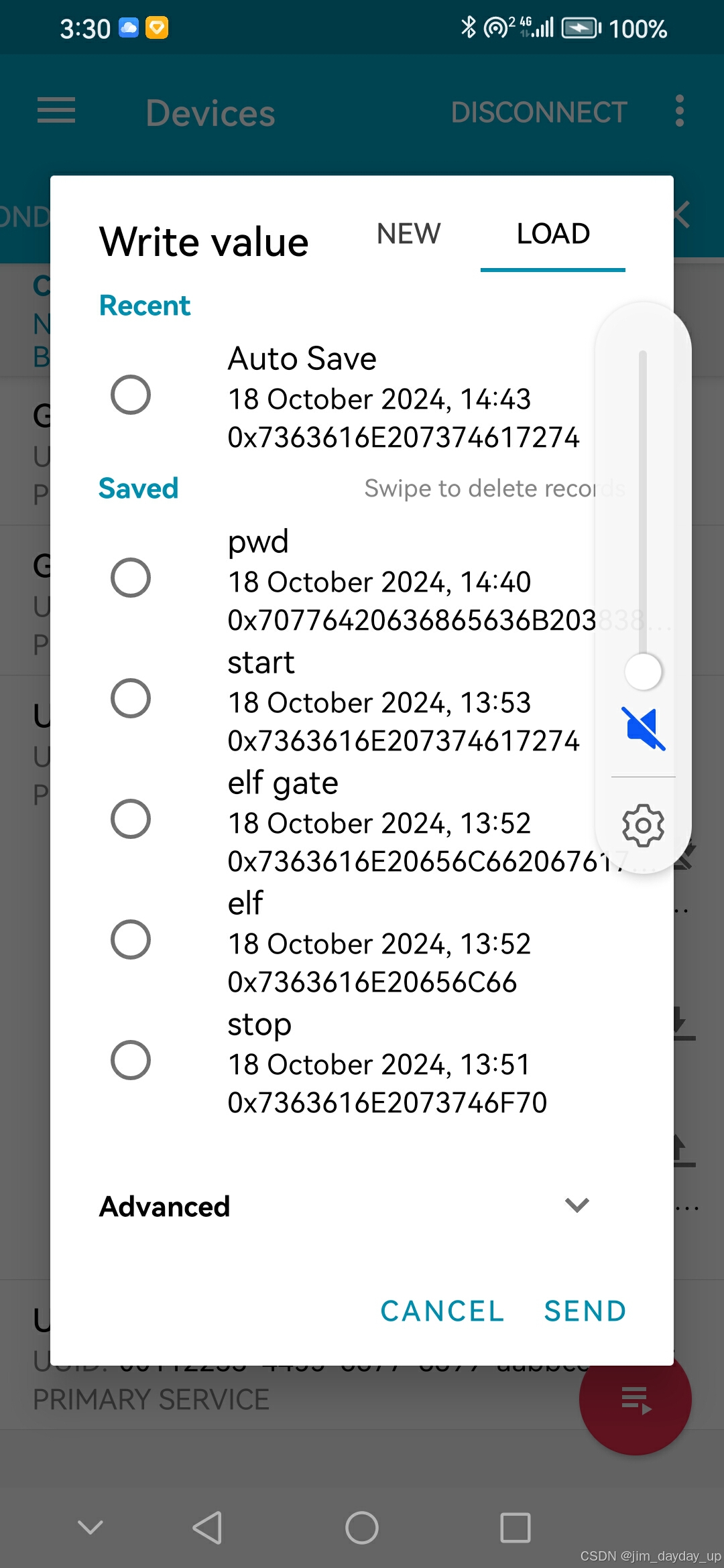Select the stop saved record
724x1568 pixels.
point(131,1060)
